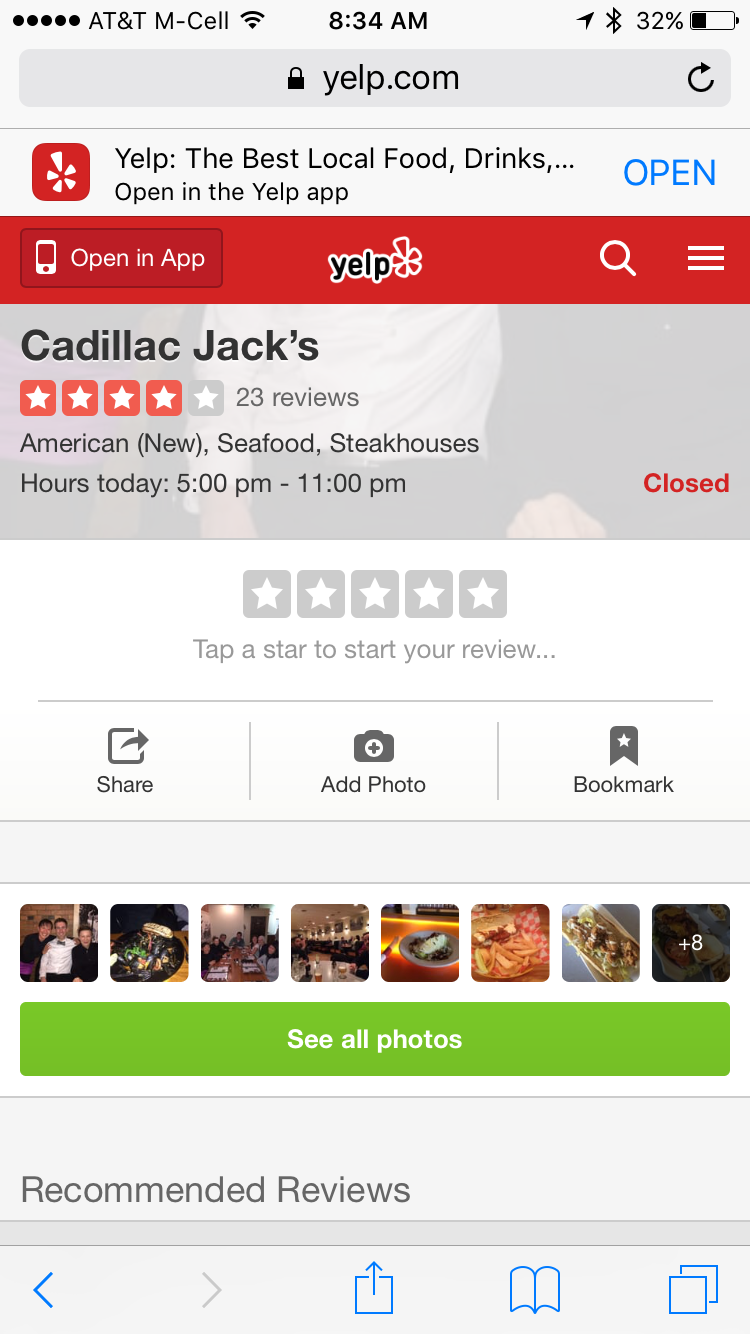Open the hamburger menu
This screenshot has height=1334, width=750.
pos(706,259)
